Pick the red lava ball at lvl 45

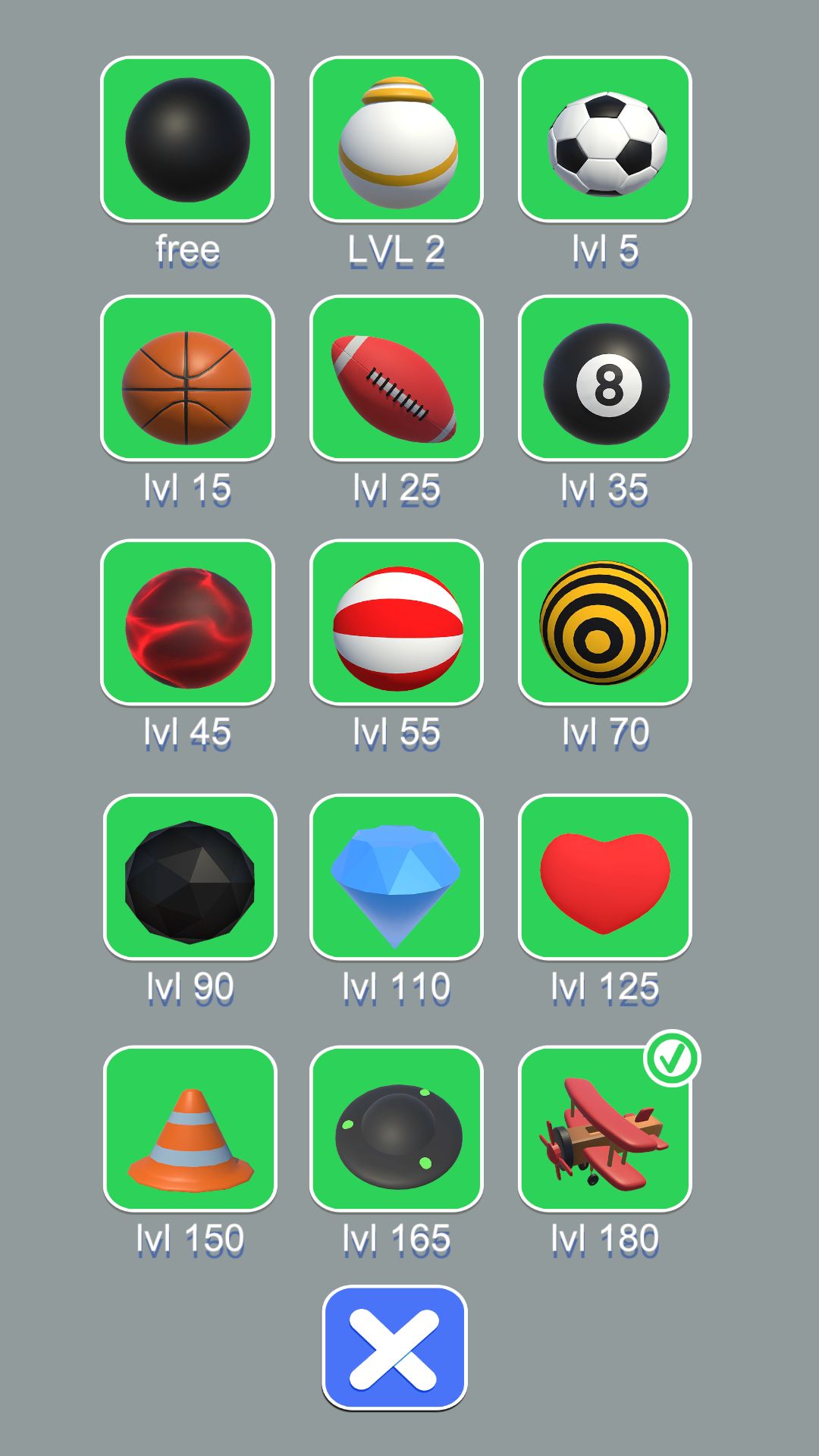[x=187, y=623]
